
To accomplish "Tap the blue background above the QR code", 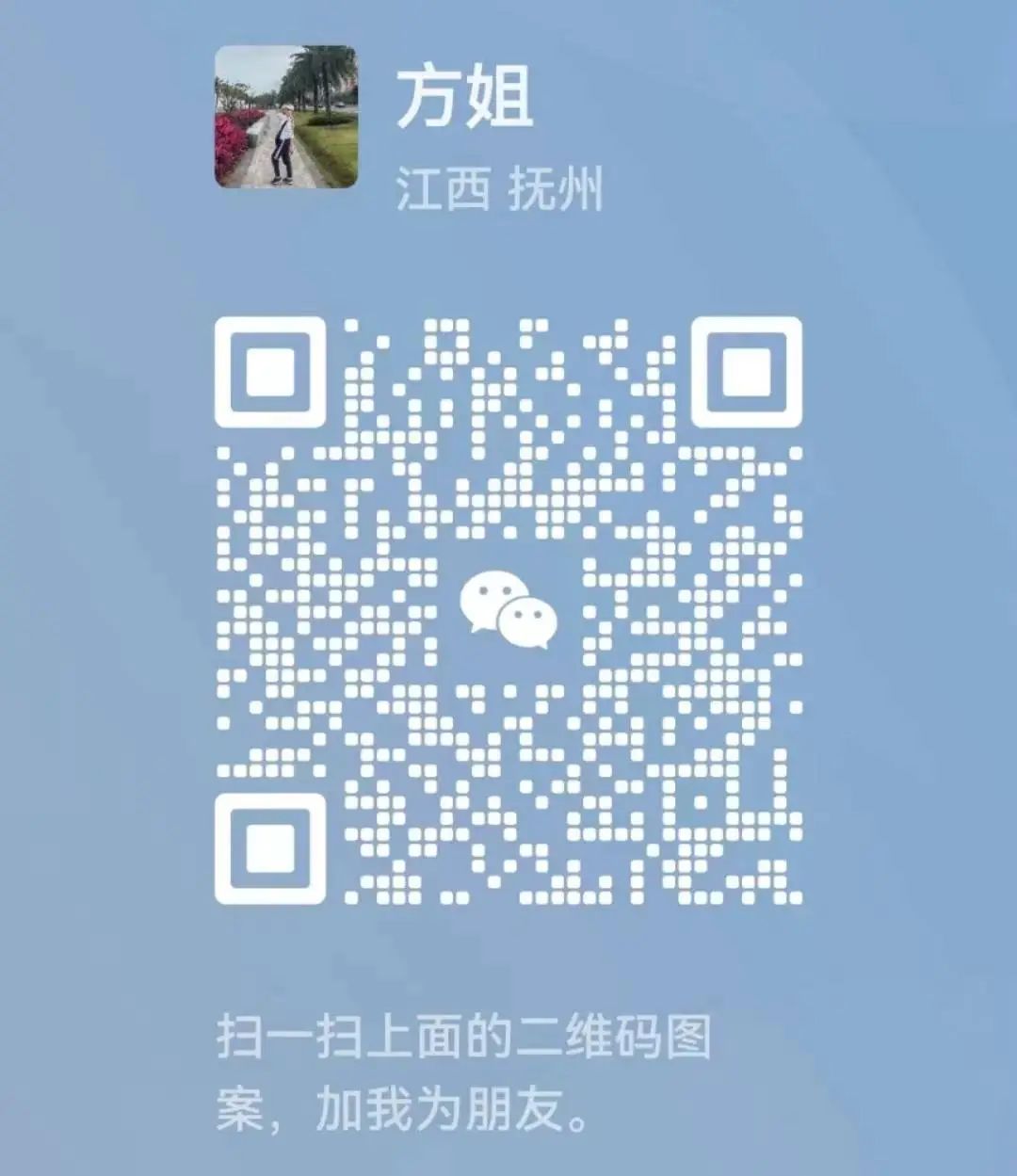I will pos(508,264).
